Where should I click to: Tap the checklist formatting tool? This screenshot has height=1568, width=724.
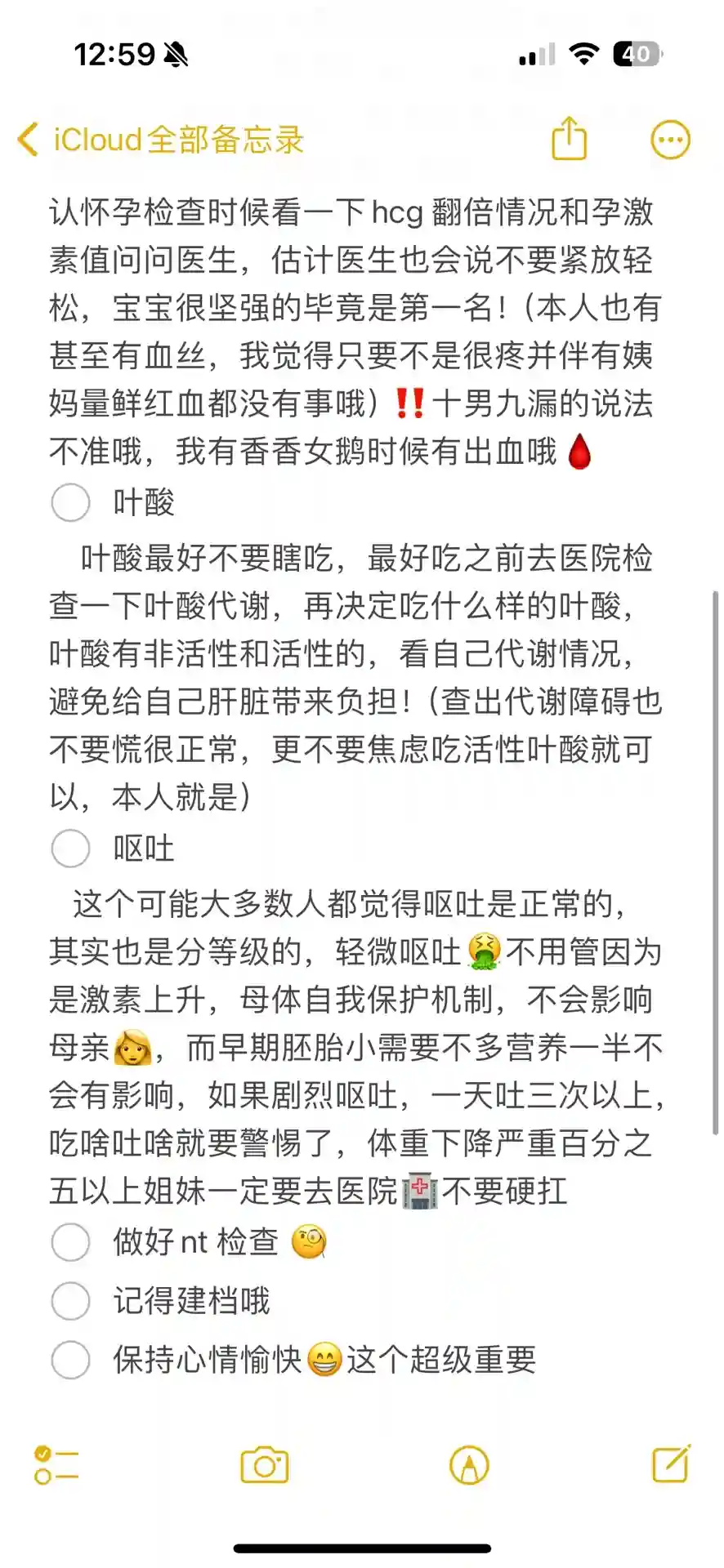click(56, 1465)
